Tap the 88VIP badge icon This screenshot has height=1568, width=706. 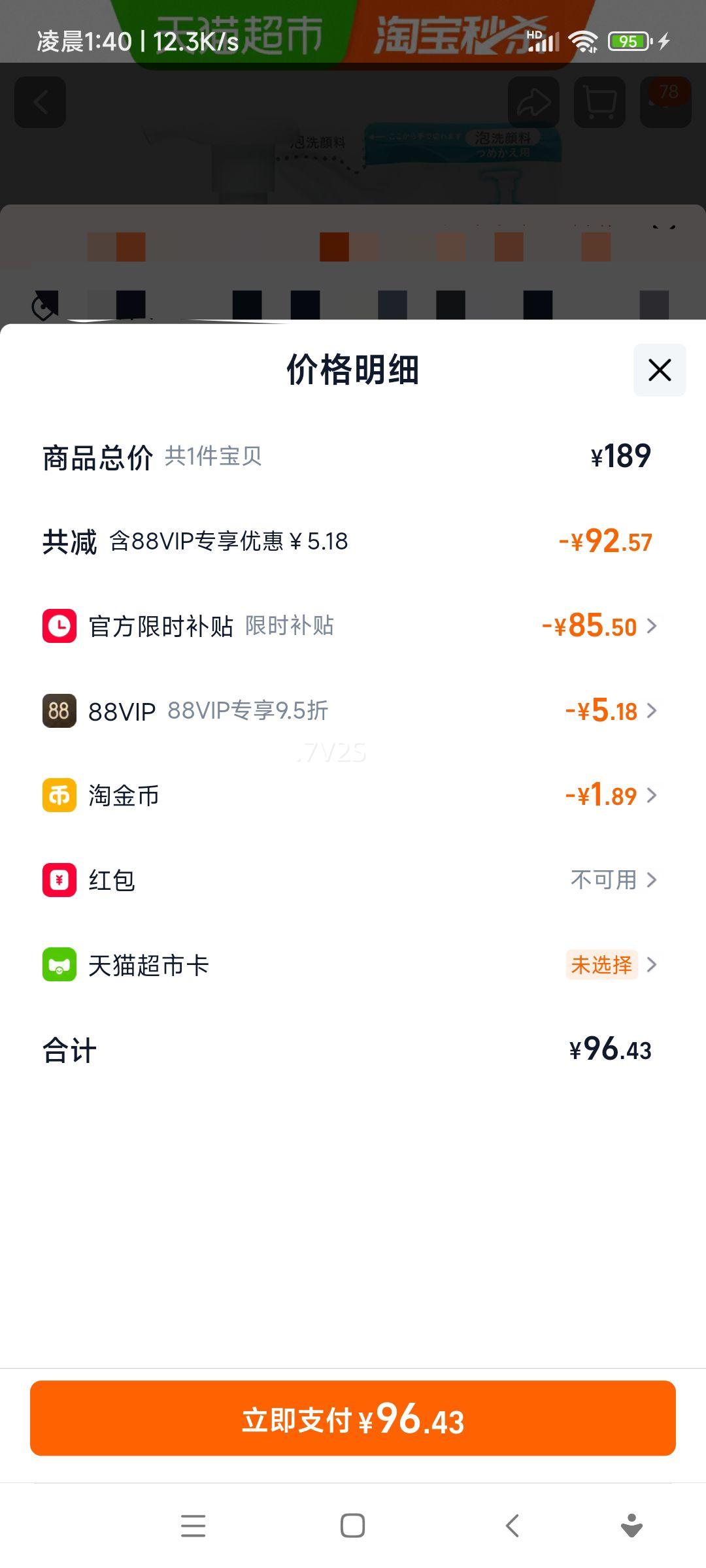[59, 711]
